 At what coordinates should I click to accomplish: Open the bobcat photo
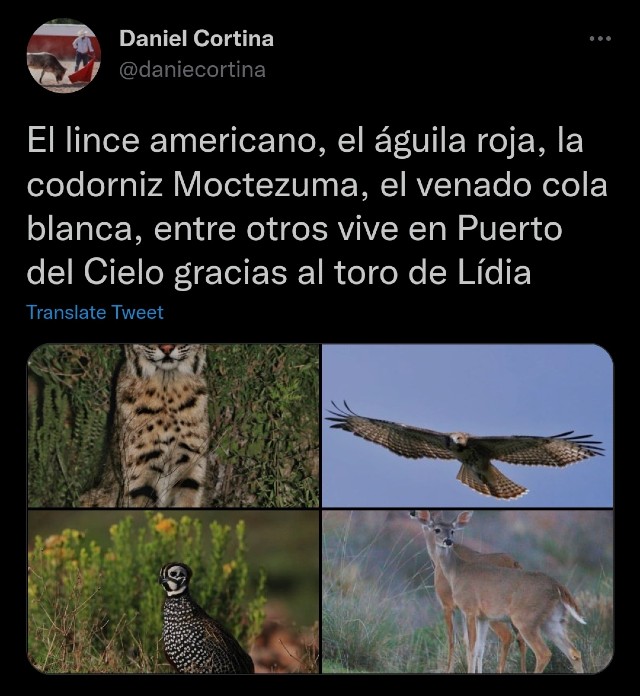[173, 426]
